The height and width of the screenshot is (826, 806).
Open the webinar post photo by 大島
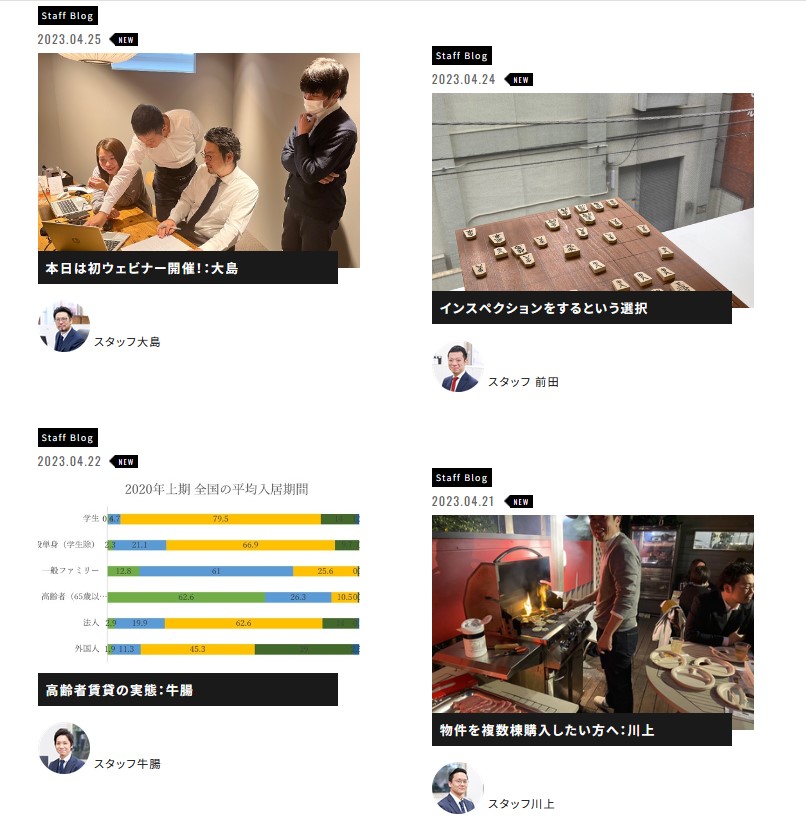(198, 150)
